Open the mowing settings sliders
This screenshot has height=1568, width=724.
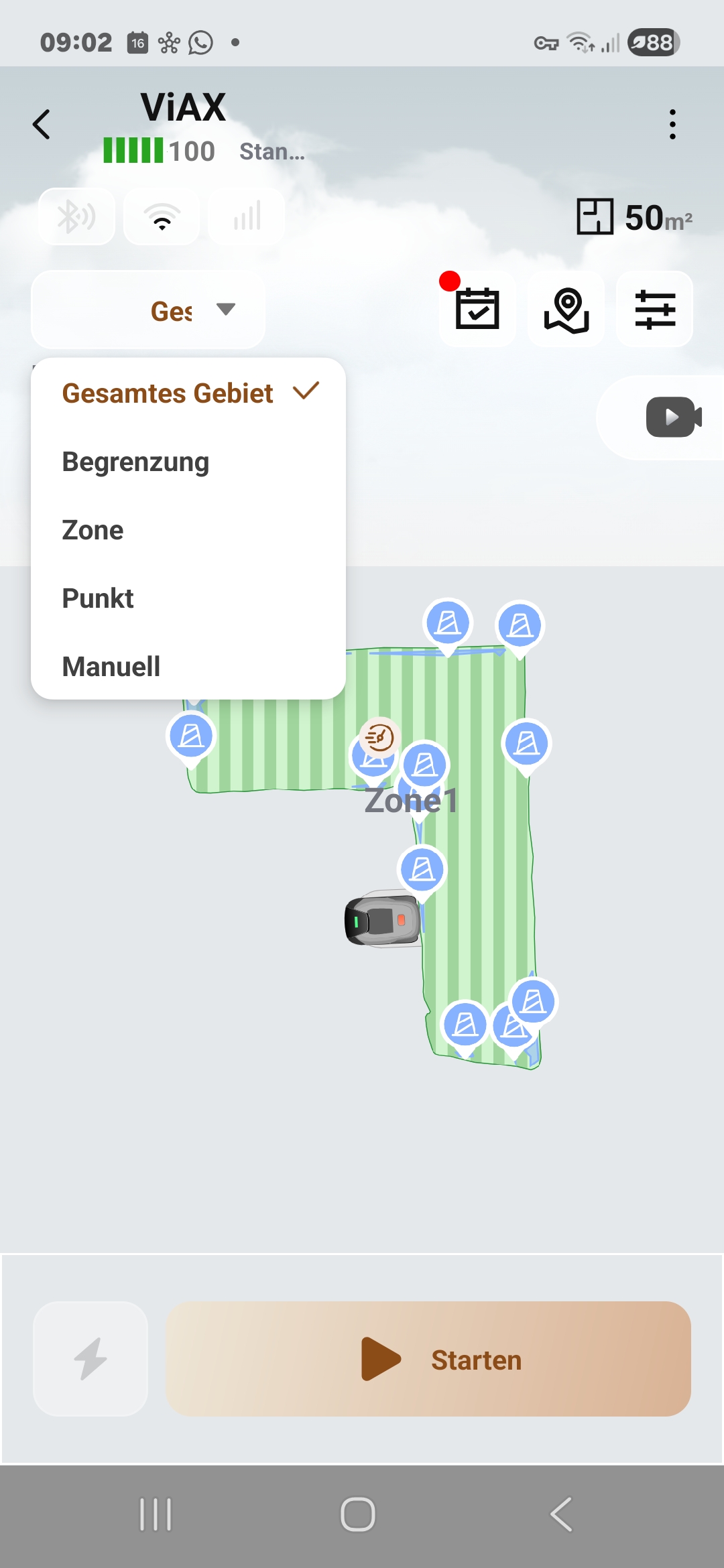pos(655,309)
